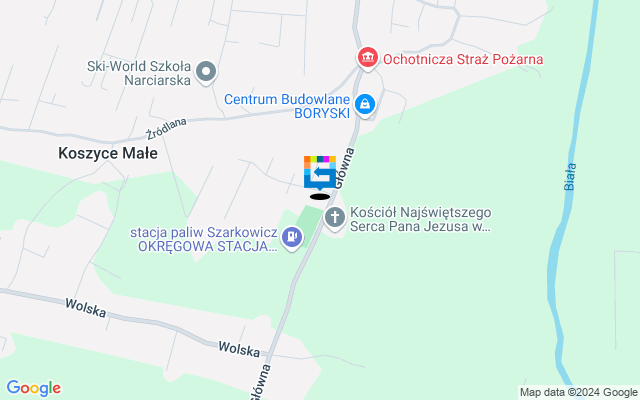Tap the stacja paliw Szarkowicz pin

291,237
